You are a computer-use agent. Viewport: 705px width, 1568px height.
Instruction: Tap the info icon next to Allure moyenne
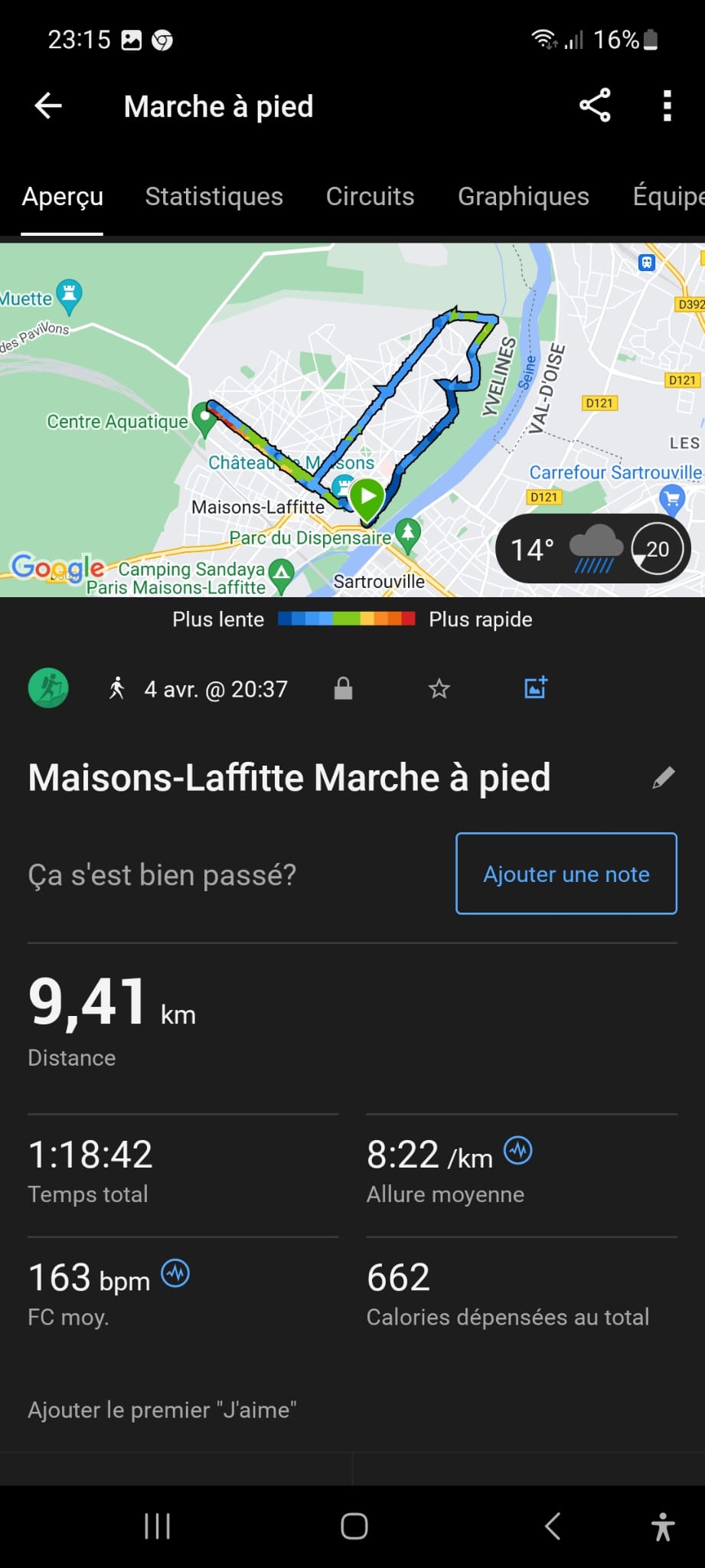518,1150
